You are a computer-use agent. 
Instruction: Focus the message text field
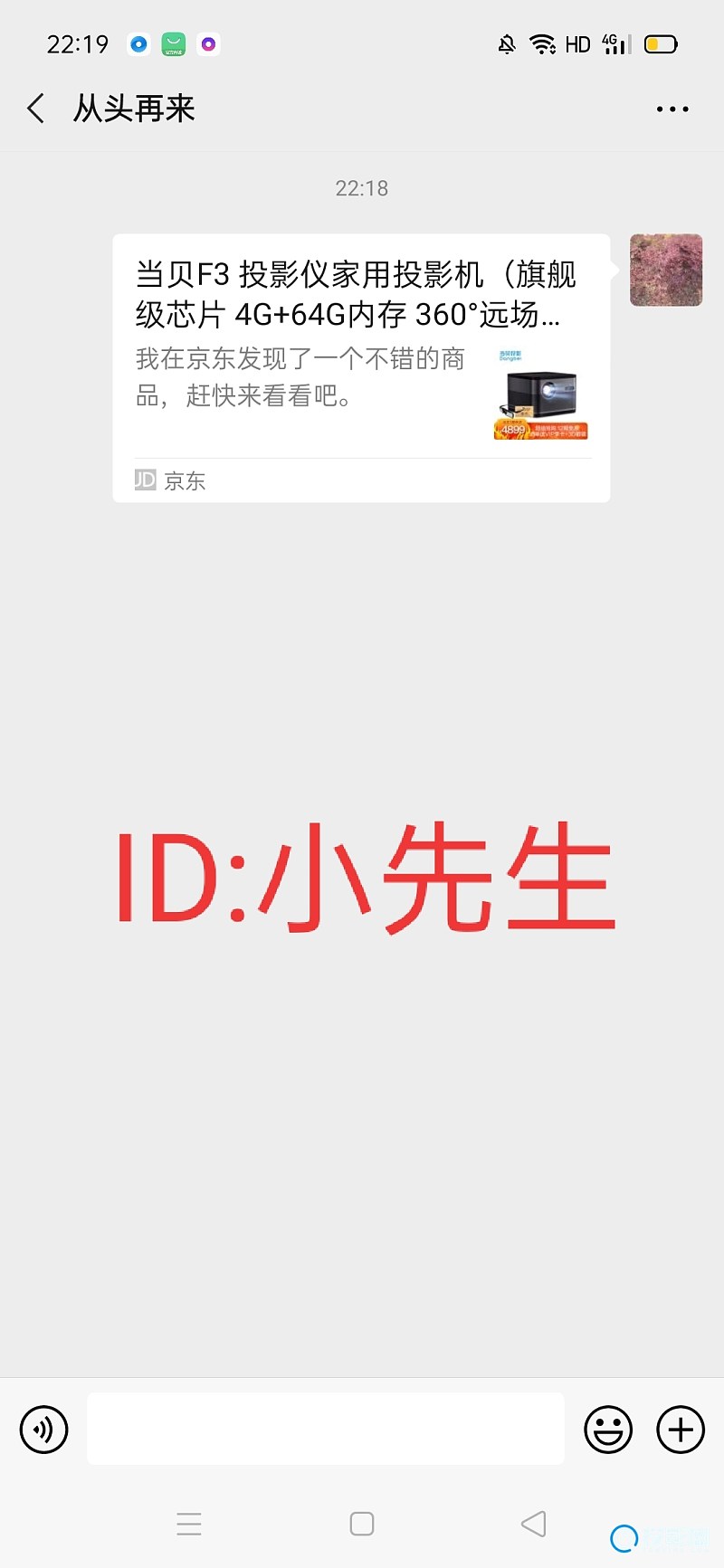pos(326,1430)
